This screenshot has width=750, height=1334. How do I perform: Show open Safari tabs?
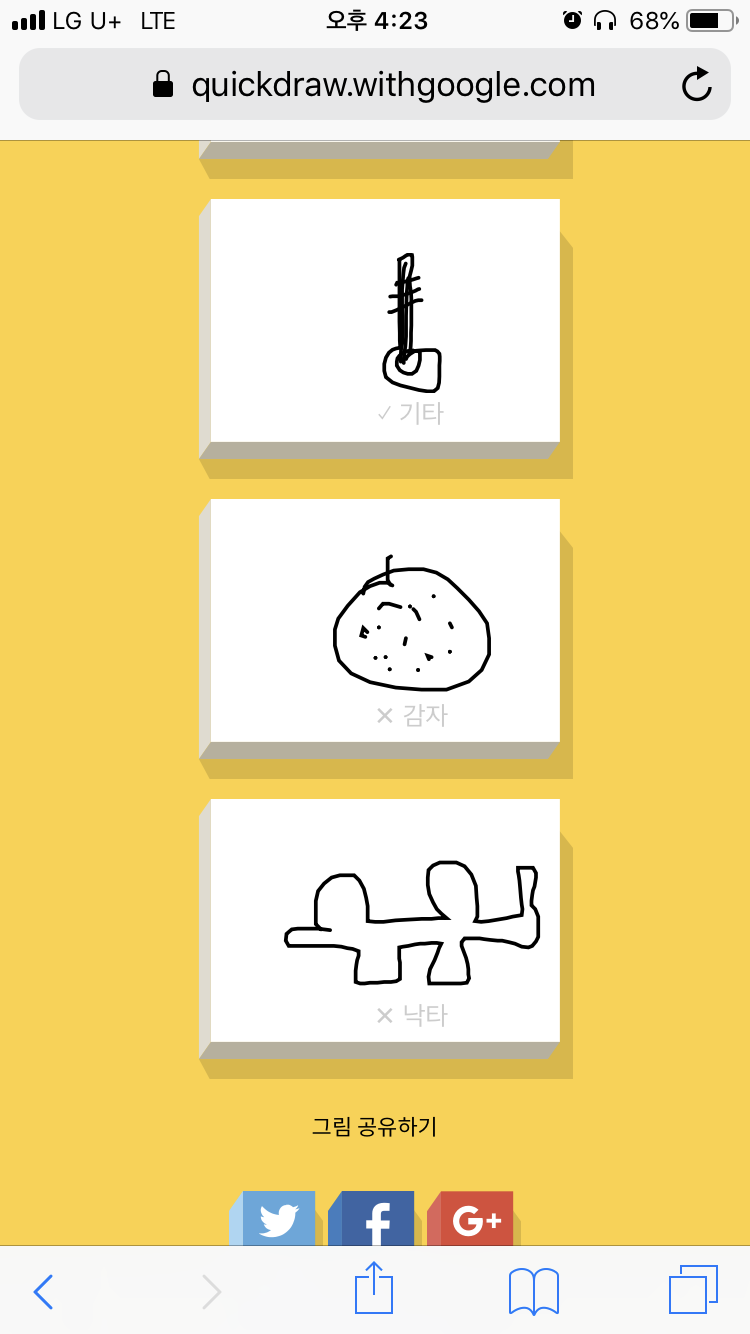click(693, 1290)
